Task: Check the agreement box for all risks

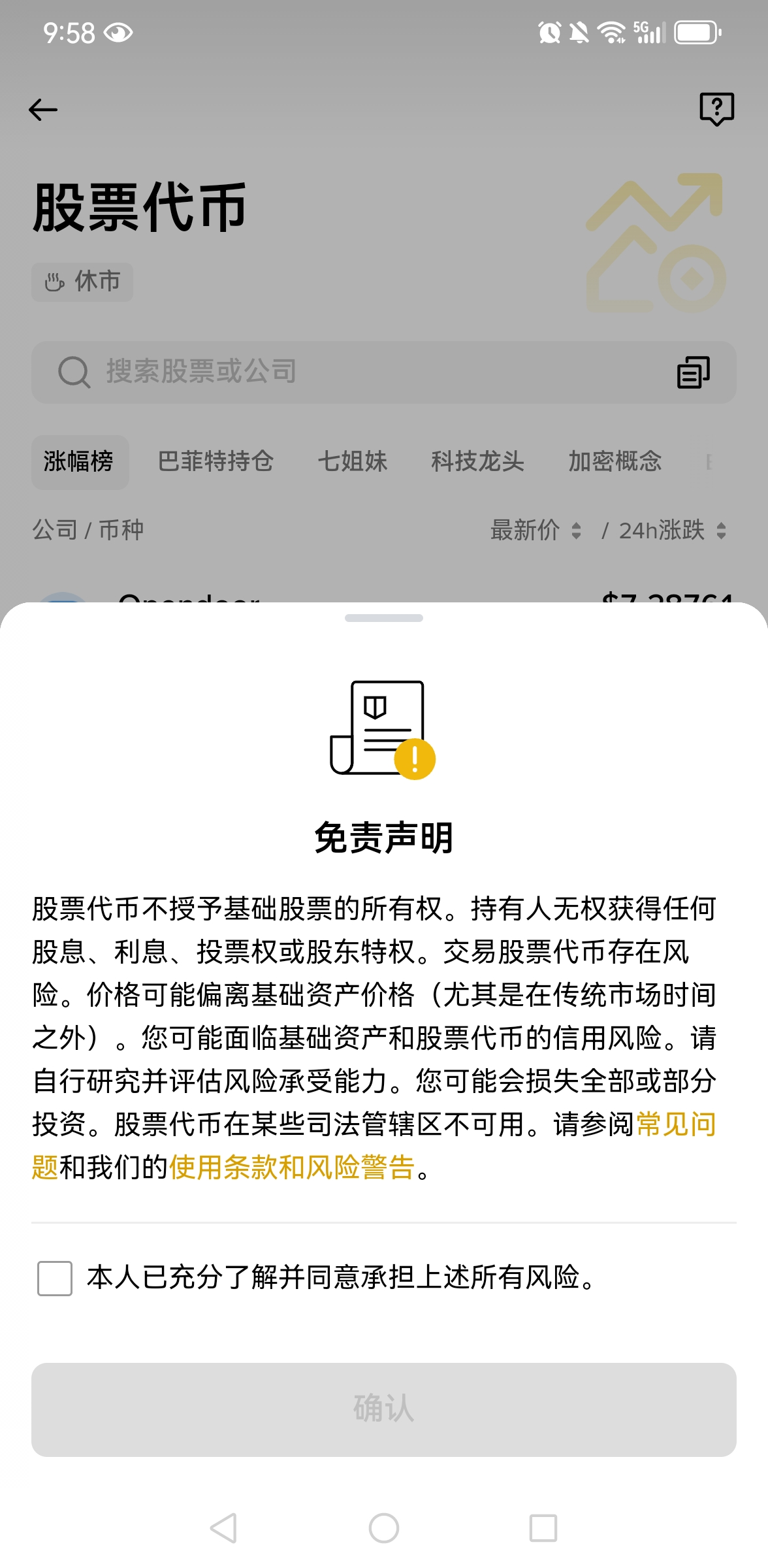Action: point(55,1278)
